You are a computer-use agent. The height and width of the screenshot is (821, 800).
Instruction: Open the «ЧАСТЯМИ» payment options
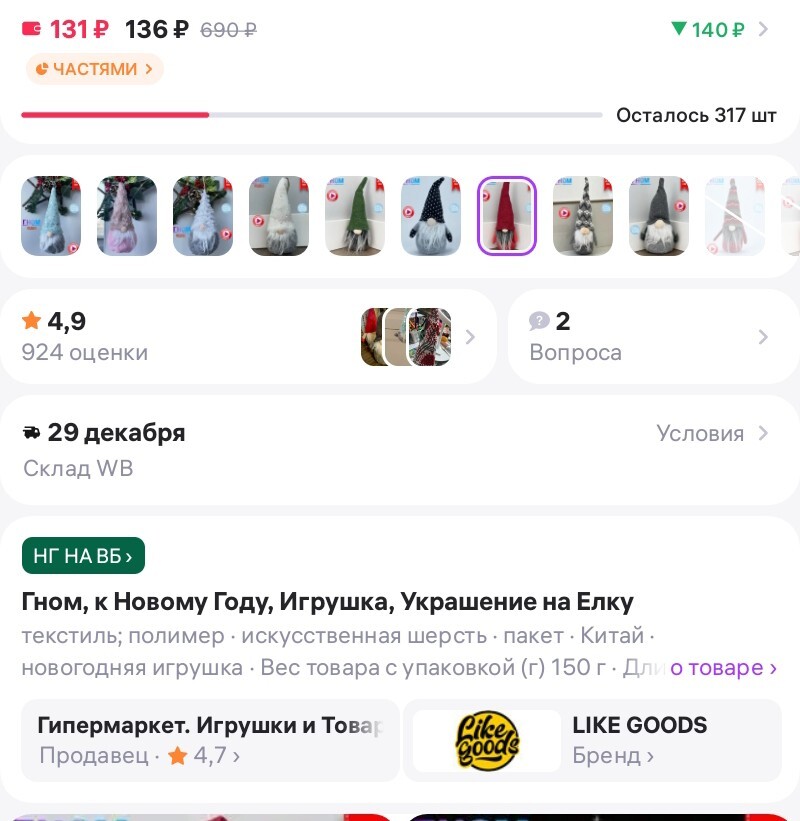(x=94, y=69)
